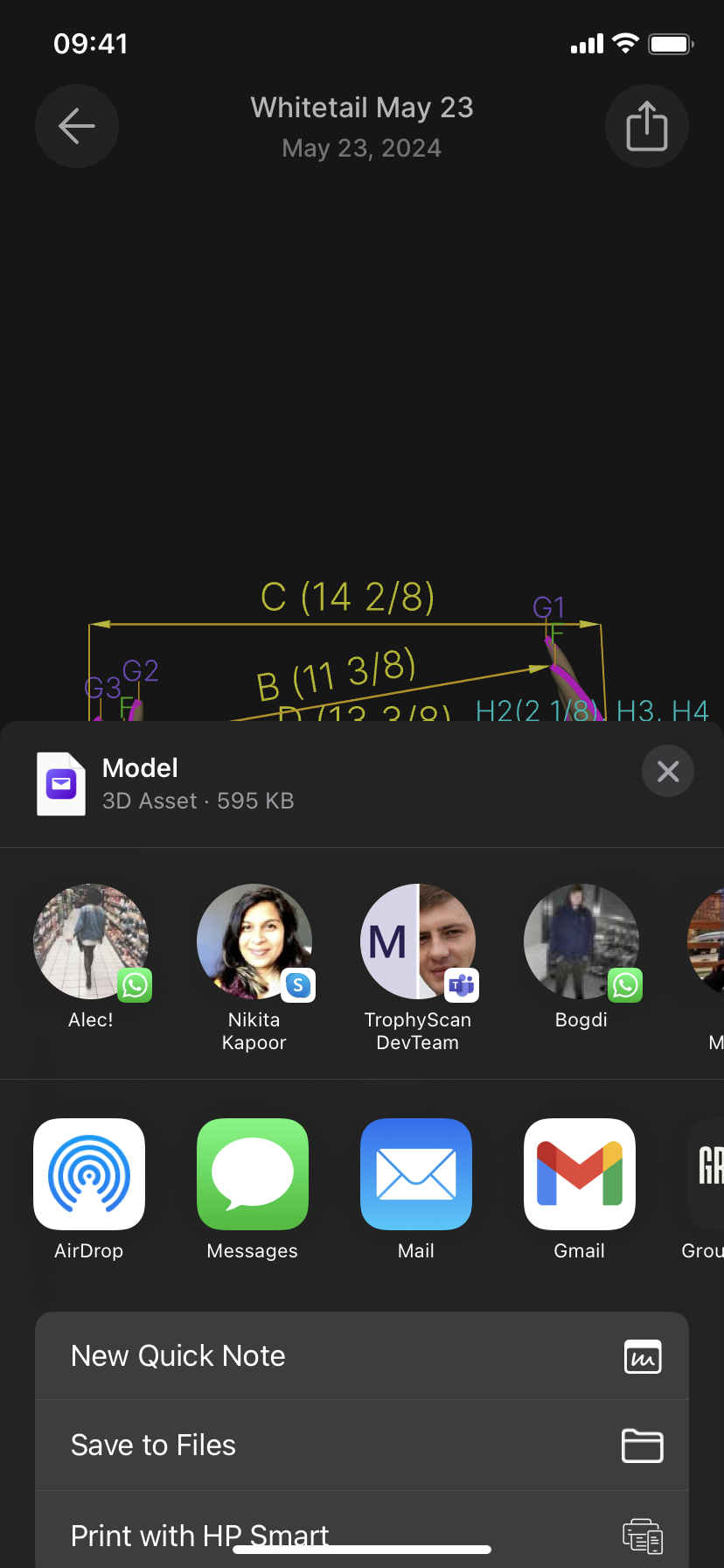
Task: Choose Print with HP Smart
Action: click(x=362, y=1531)
